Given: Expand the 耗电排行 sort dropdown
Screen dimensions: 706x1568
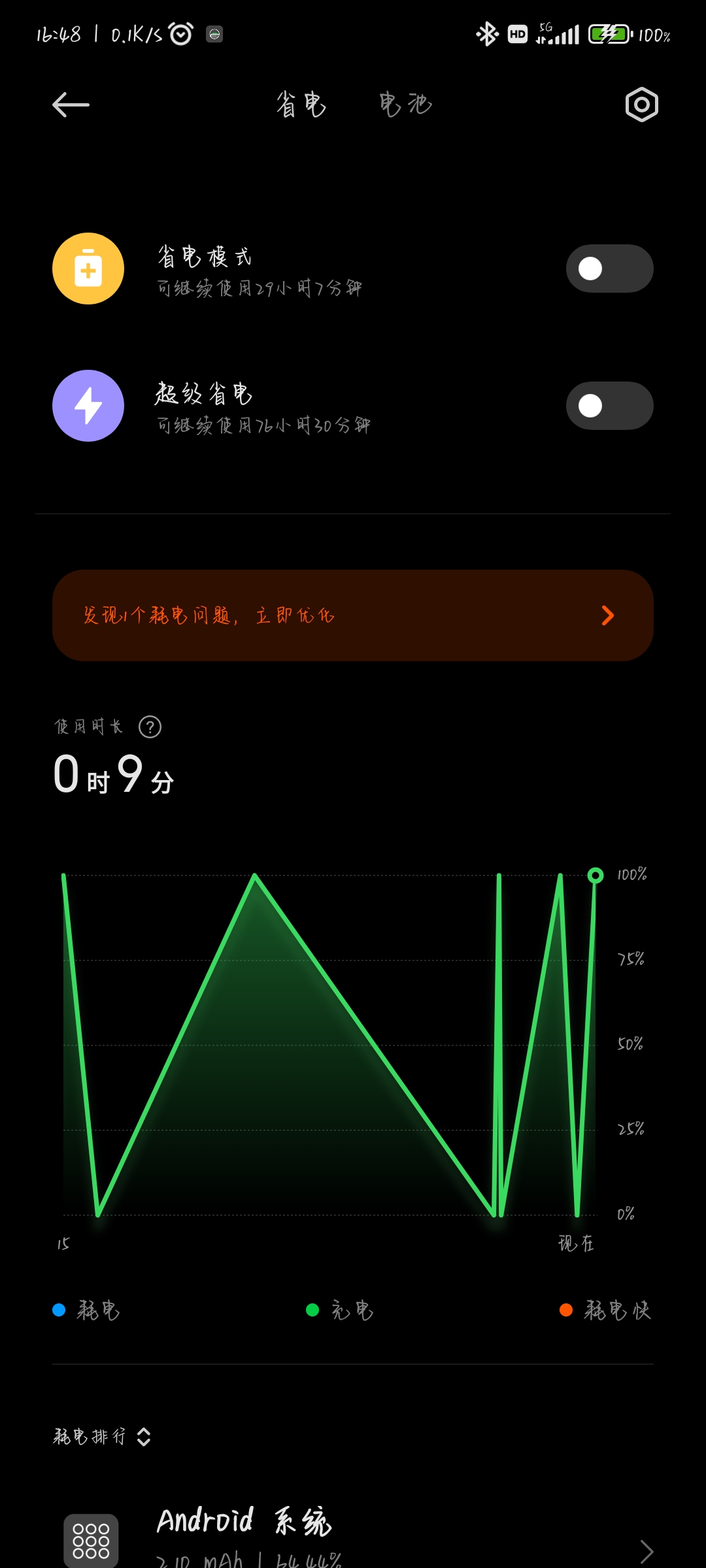Looking at the screenshot, I should click(102, 1437).
